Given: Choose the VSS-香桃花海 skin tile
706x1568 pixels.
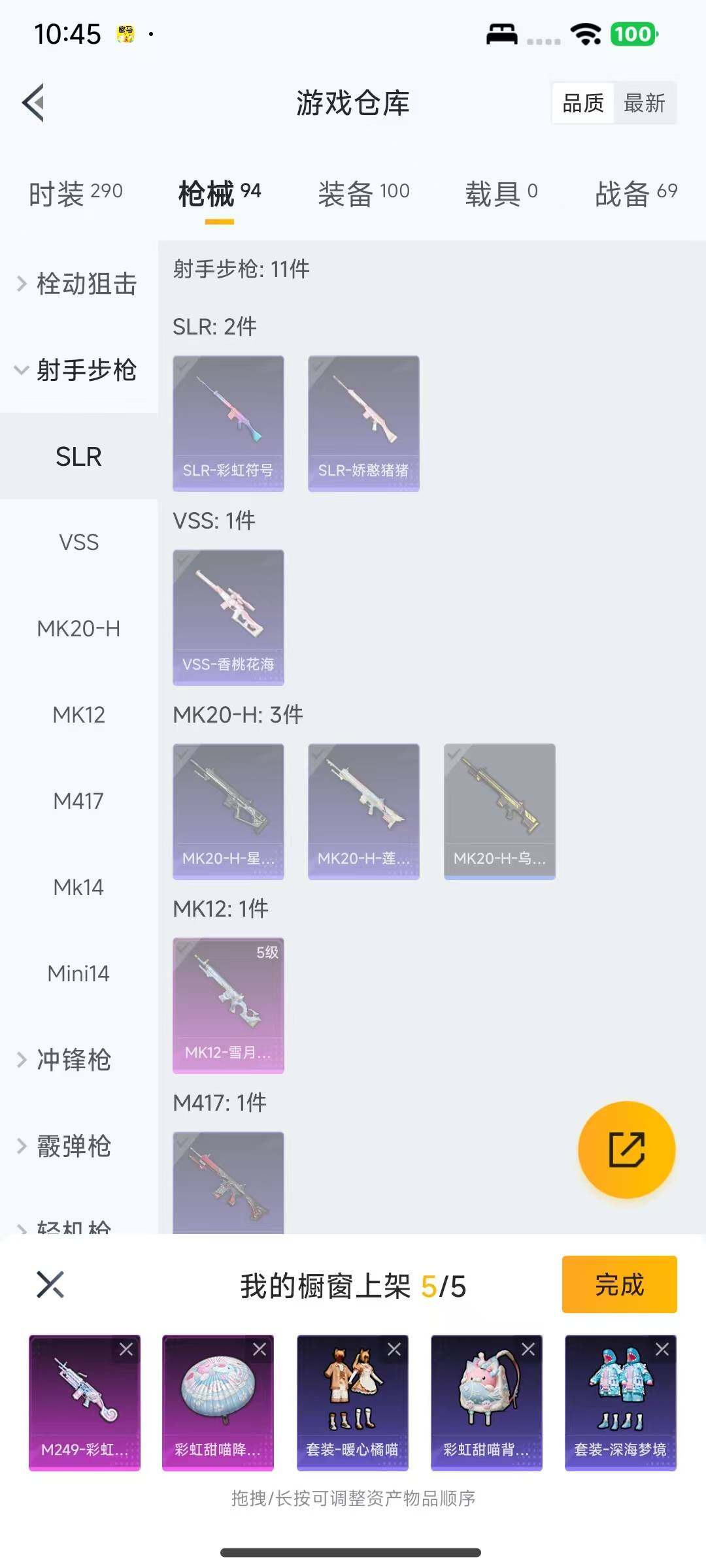Looking at the screenshot, I should [x=228, y=617].
